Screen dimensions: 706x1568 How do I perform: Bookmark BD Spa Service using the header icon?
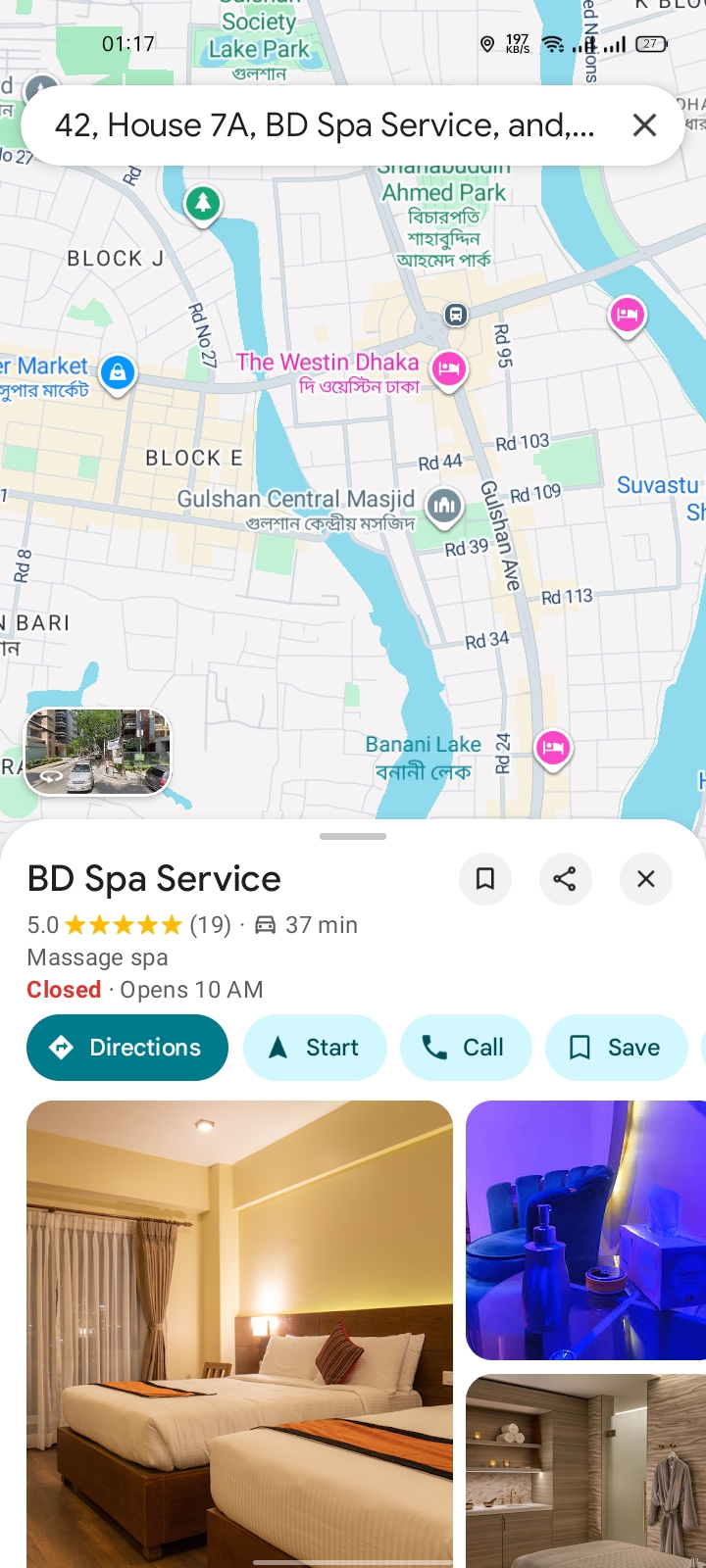coord(485,878)
